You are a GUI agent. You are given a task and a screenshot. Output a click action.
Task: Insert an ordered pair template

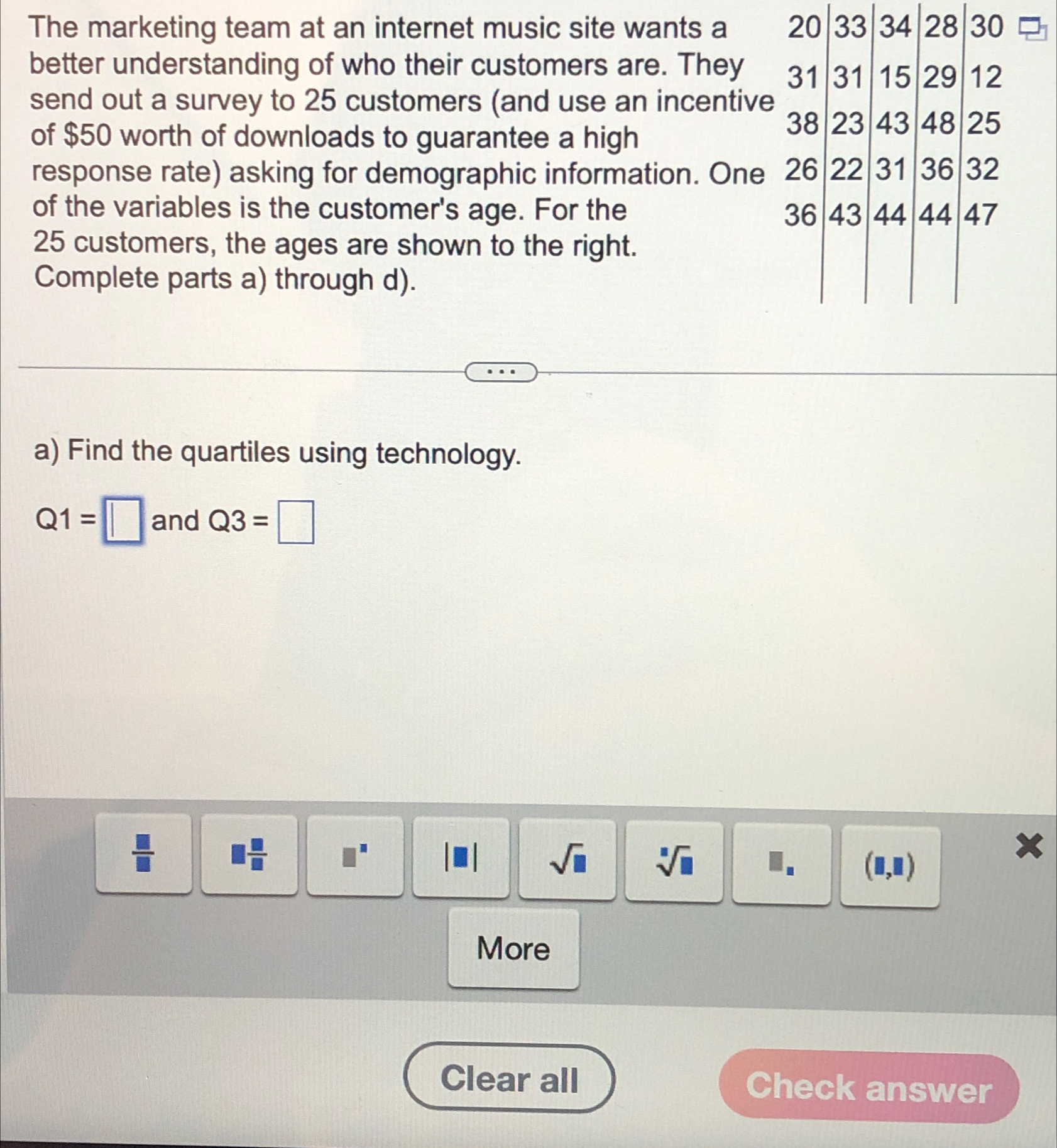890,866
